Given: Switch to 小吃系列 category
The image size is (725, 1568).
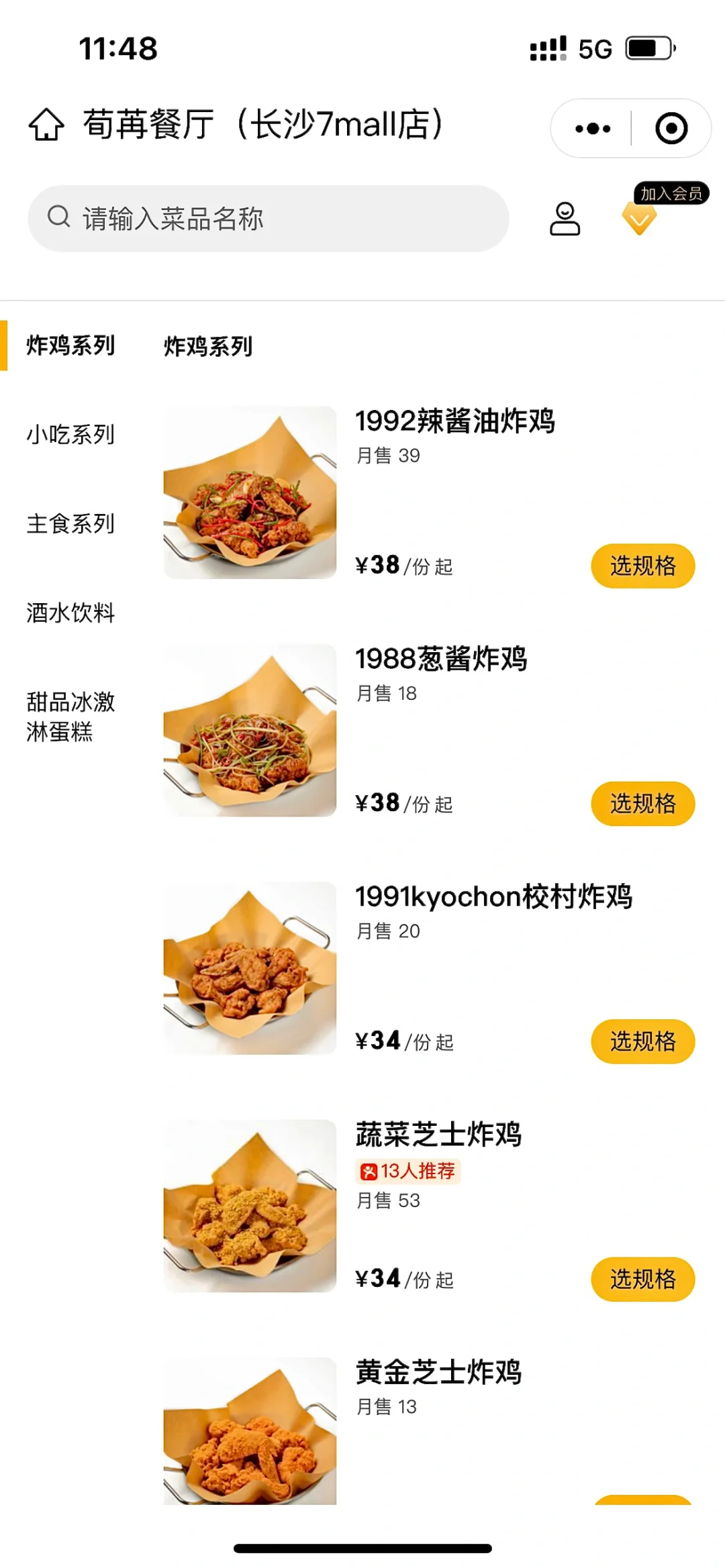Looking at the screenshot, I should click(x=70, y=435).
